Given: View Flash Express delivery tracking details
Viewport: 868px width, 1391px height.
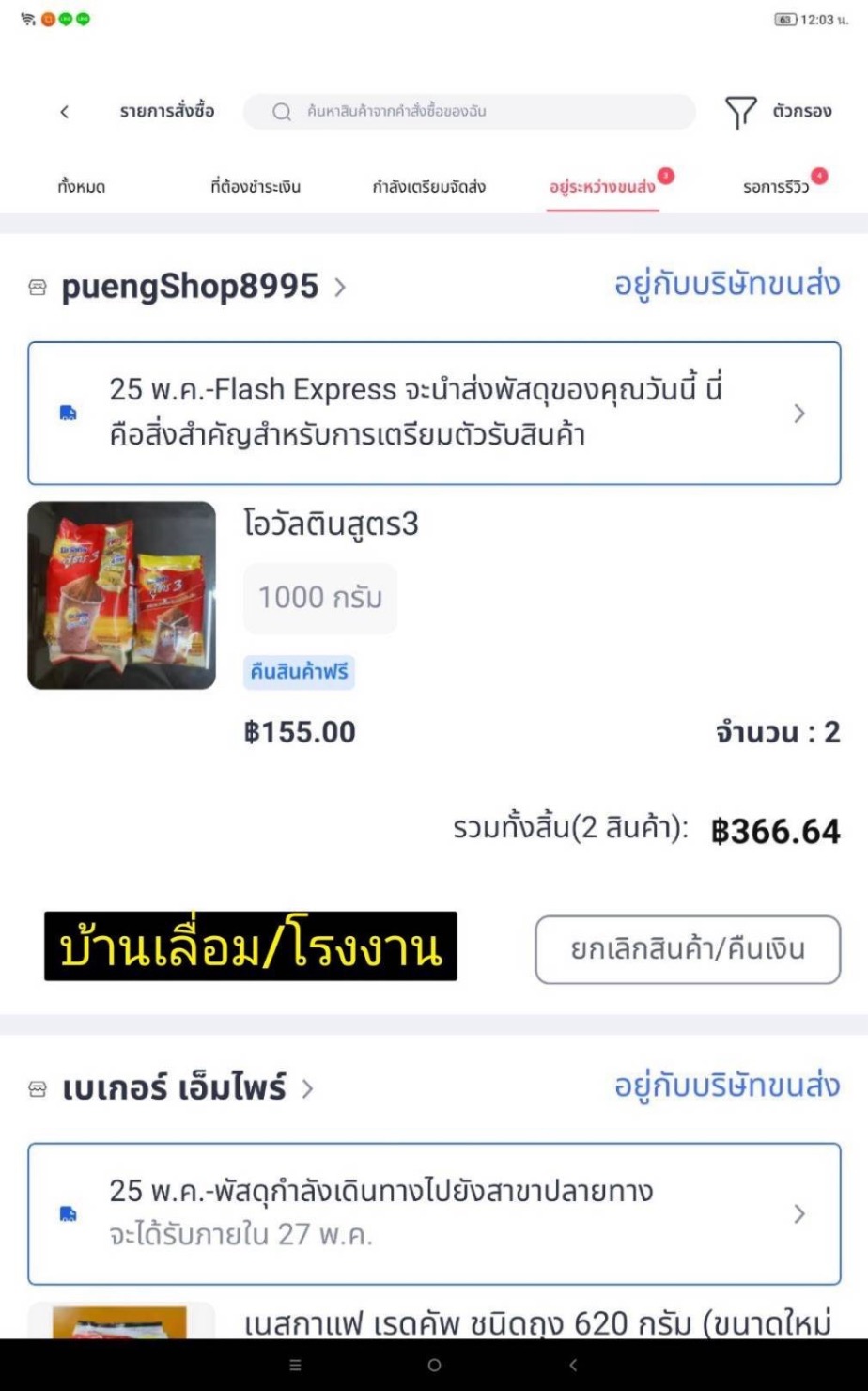Looking at the screenshot, I should click(434, 414).
